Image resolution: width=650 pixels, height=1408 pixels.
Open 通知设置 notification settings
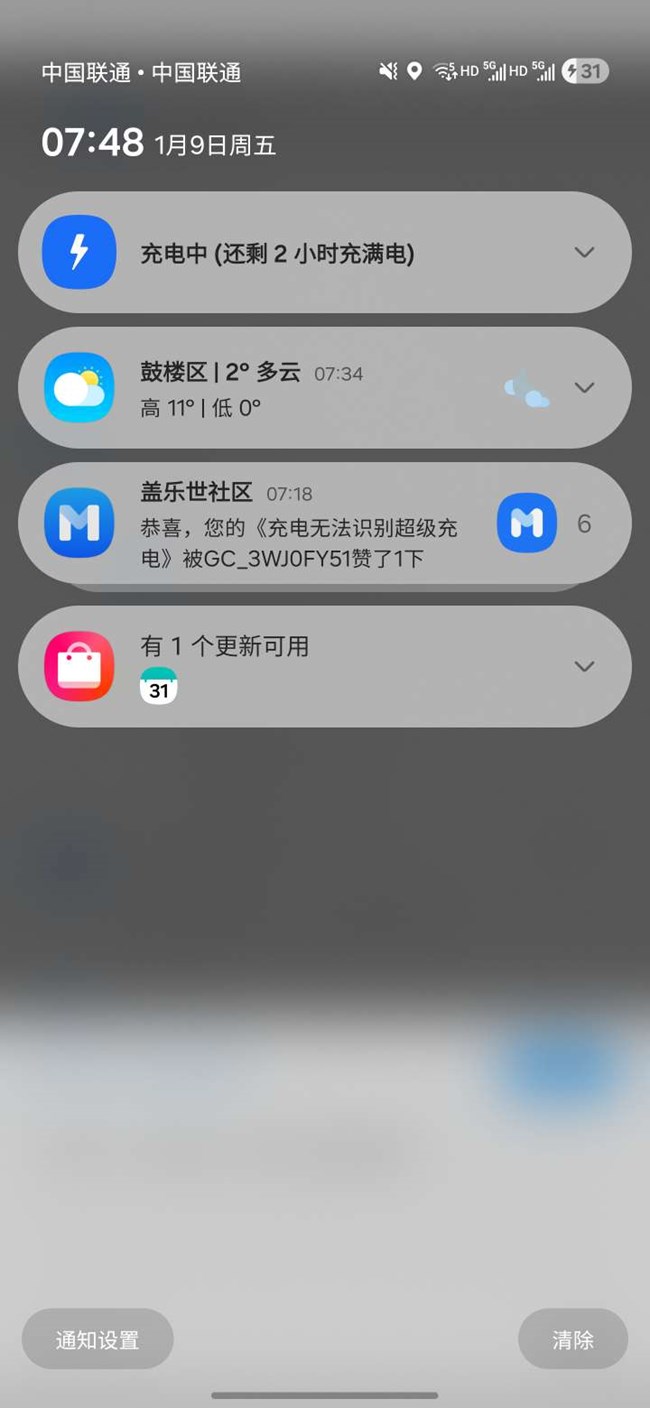coord(97,1340)
